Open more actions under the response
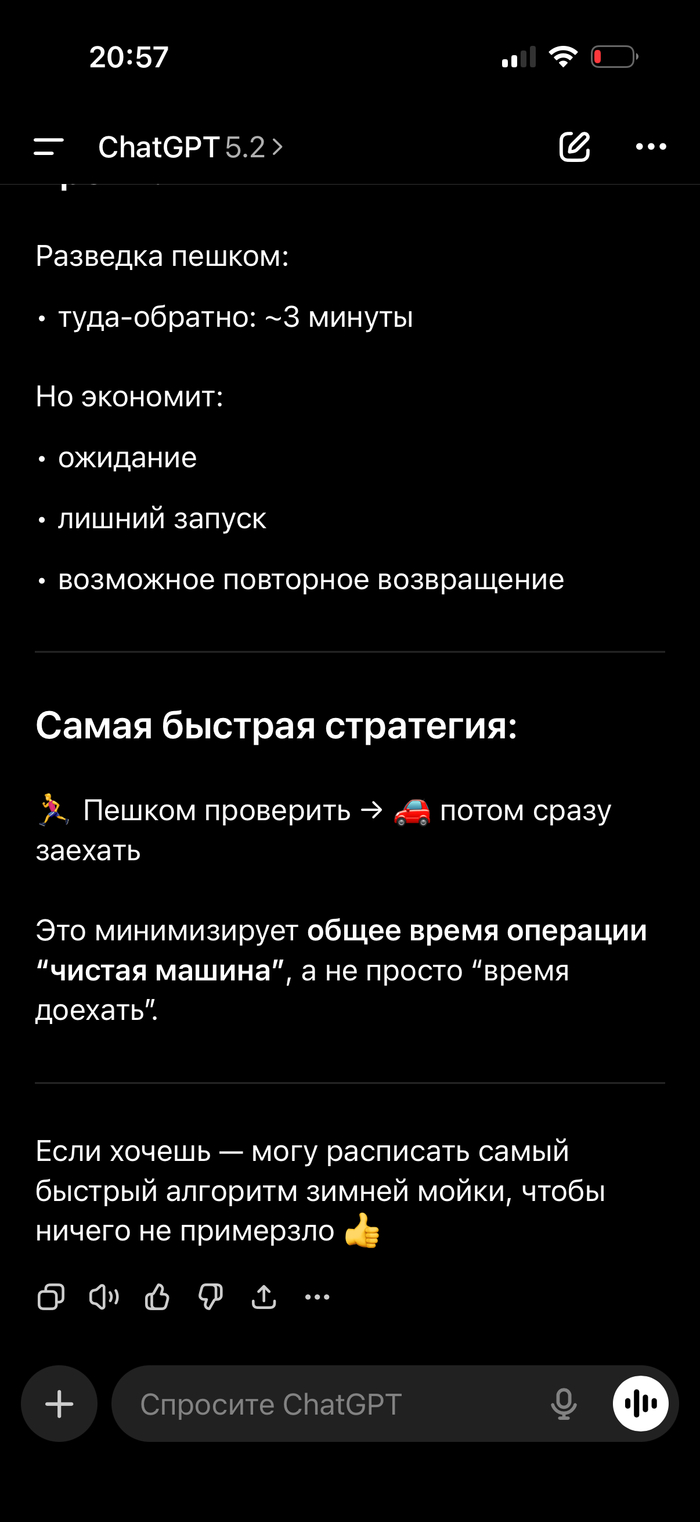Image resolution: width=700 pixels, height=1522 pixels. pyautogui.click(x=317, y=1297)
